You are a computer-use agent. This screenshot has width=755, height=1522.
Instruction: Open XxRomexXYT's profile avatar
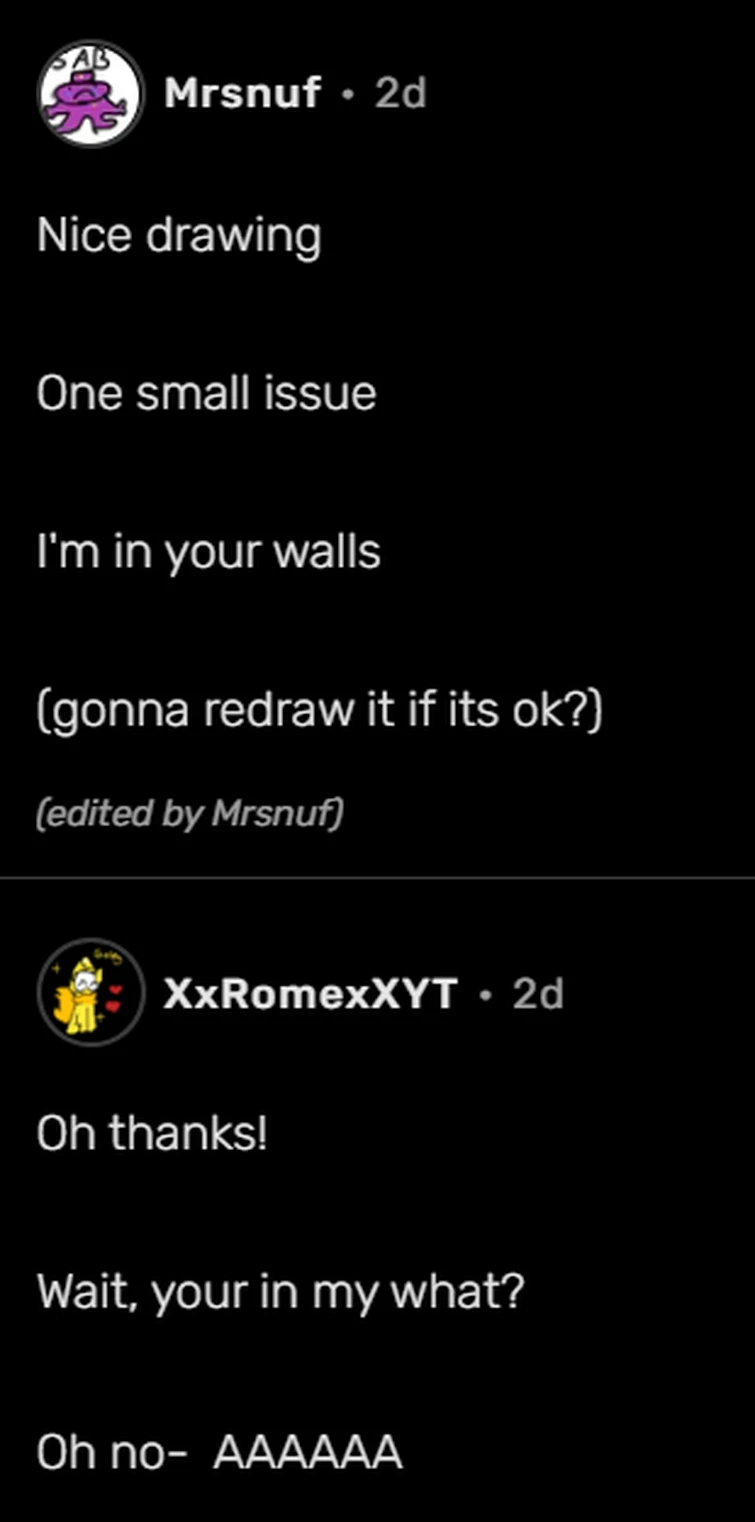click(x=91, y=993)
